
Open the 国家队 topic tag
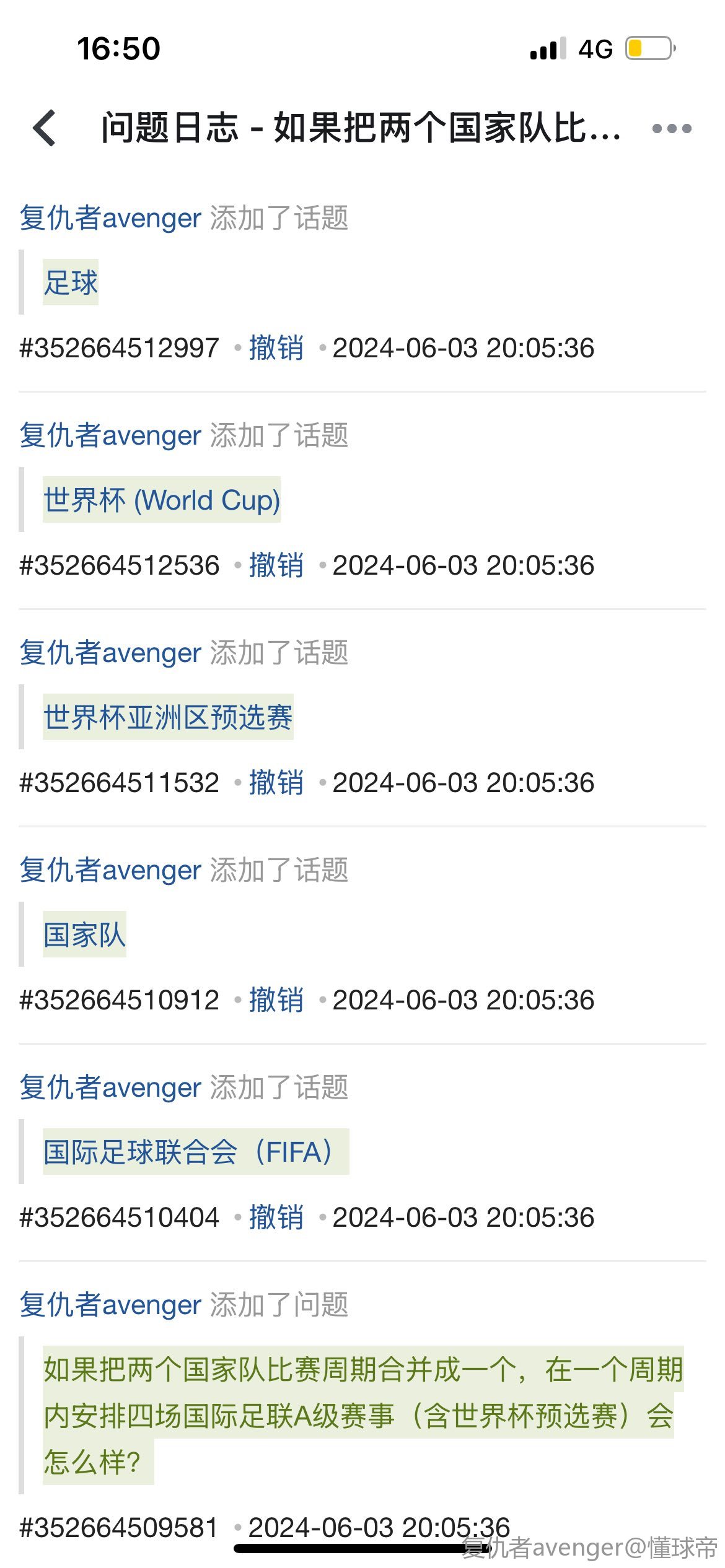[x=84, y=934]
